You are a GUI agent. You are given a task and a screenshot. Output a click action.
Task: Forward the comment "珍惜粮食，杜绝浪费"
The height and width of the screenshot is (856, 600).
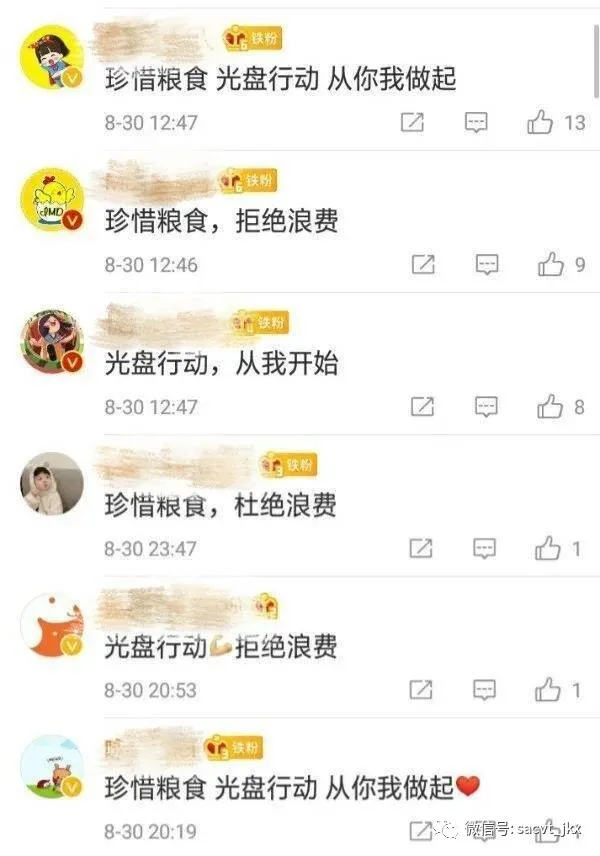tap(422, 549)
